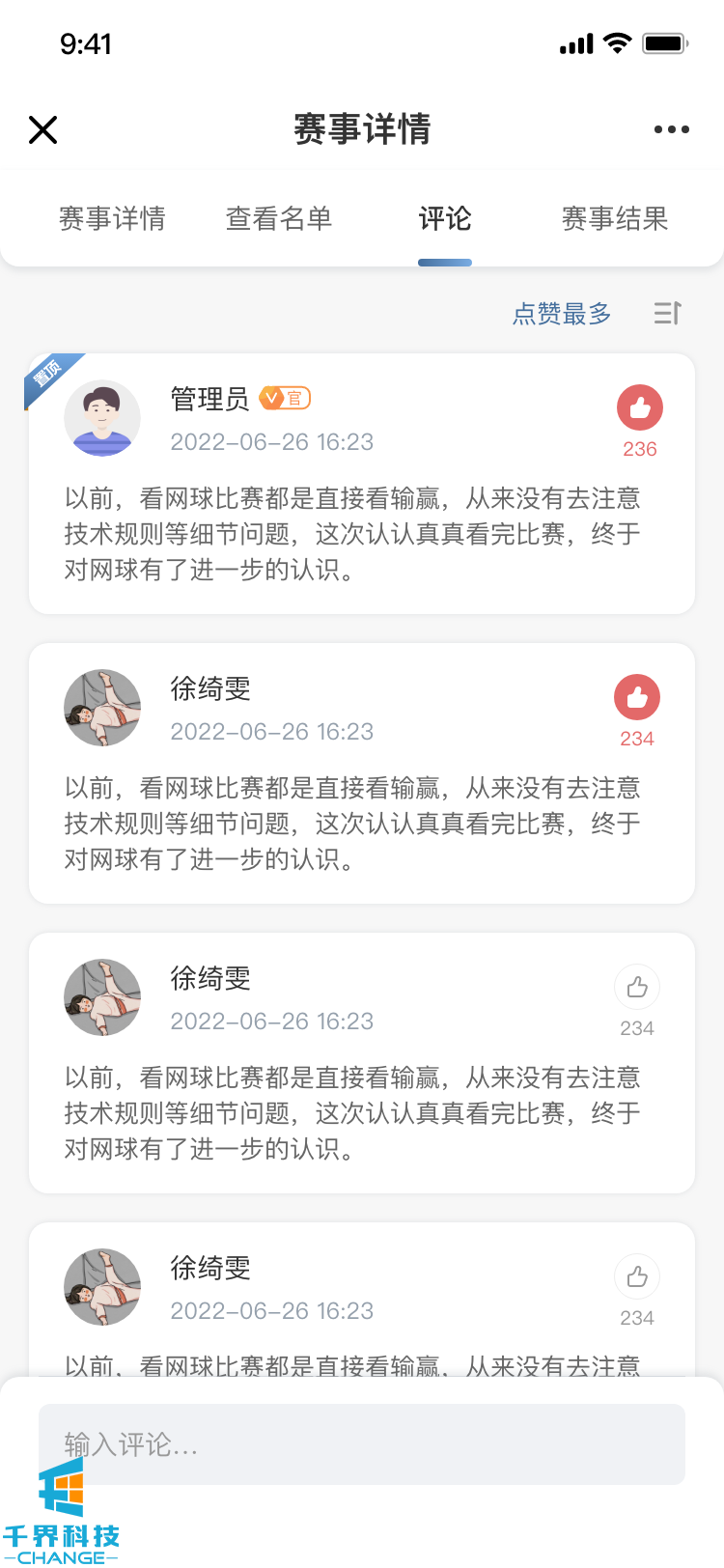
Task: Tap the thumbs-up on 管理员's pinned comment
Action: pyautogui.click(x=640, y=408)
